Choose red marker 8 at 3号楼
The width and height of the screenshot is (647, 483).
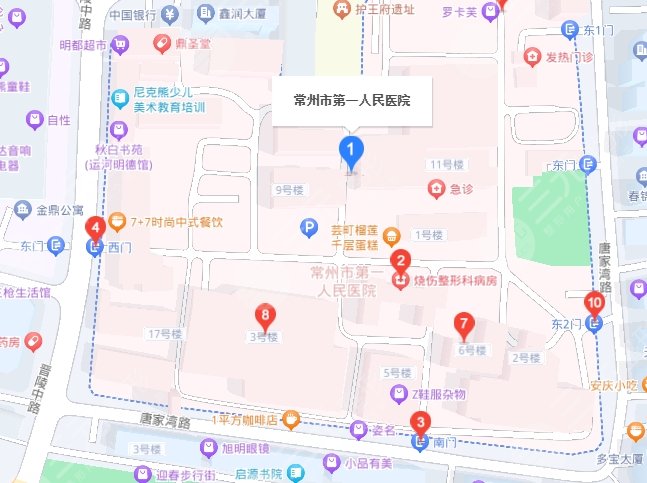pos(264,314)
